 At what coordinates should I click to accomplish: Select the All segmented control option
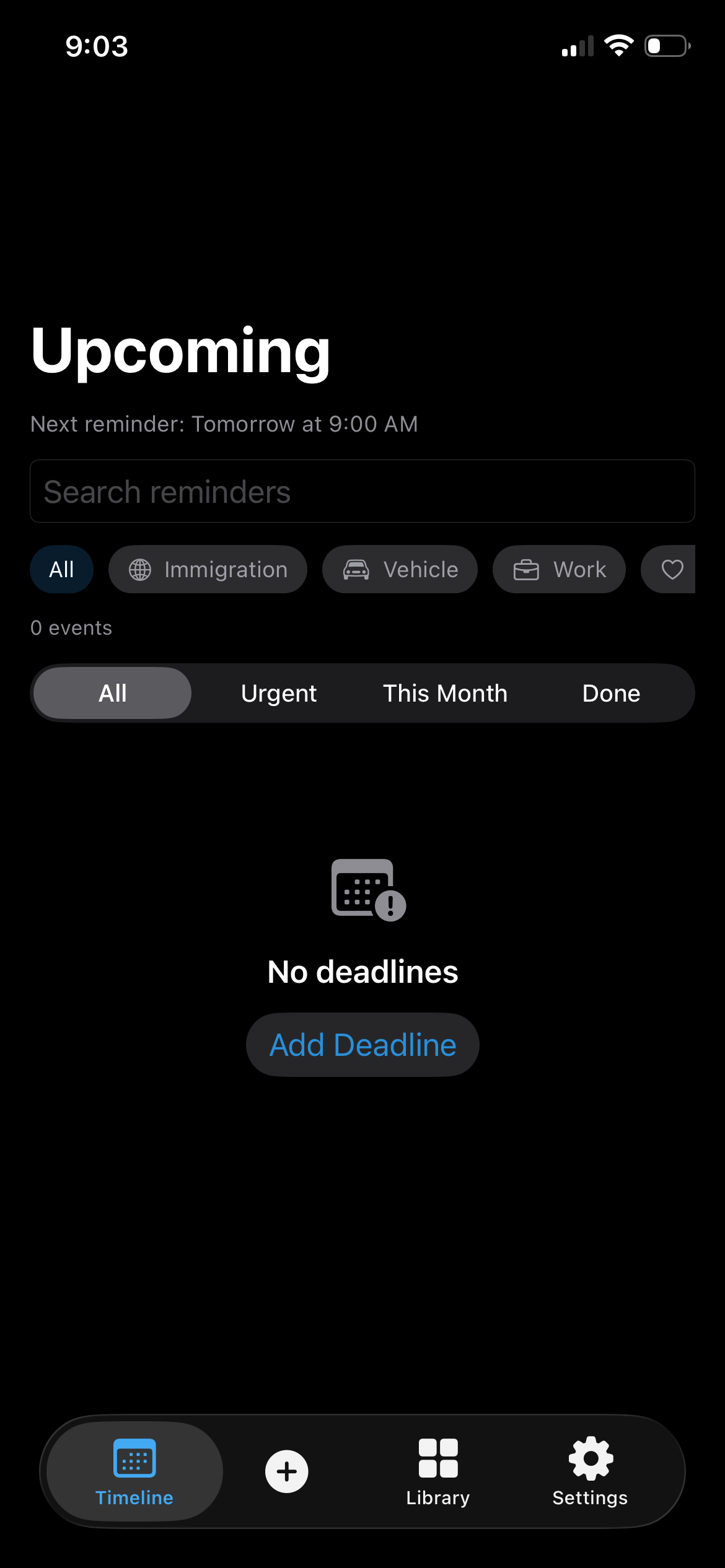(x=112, y=693)
